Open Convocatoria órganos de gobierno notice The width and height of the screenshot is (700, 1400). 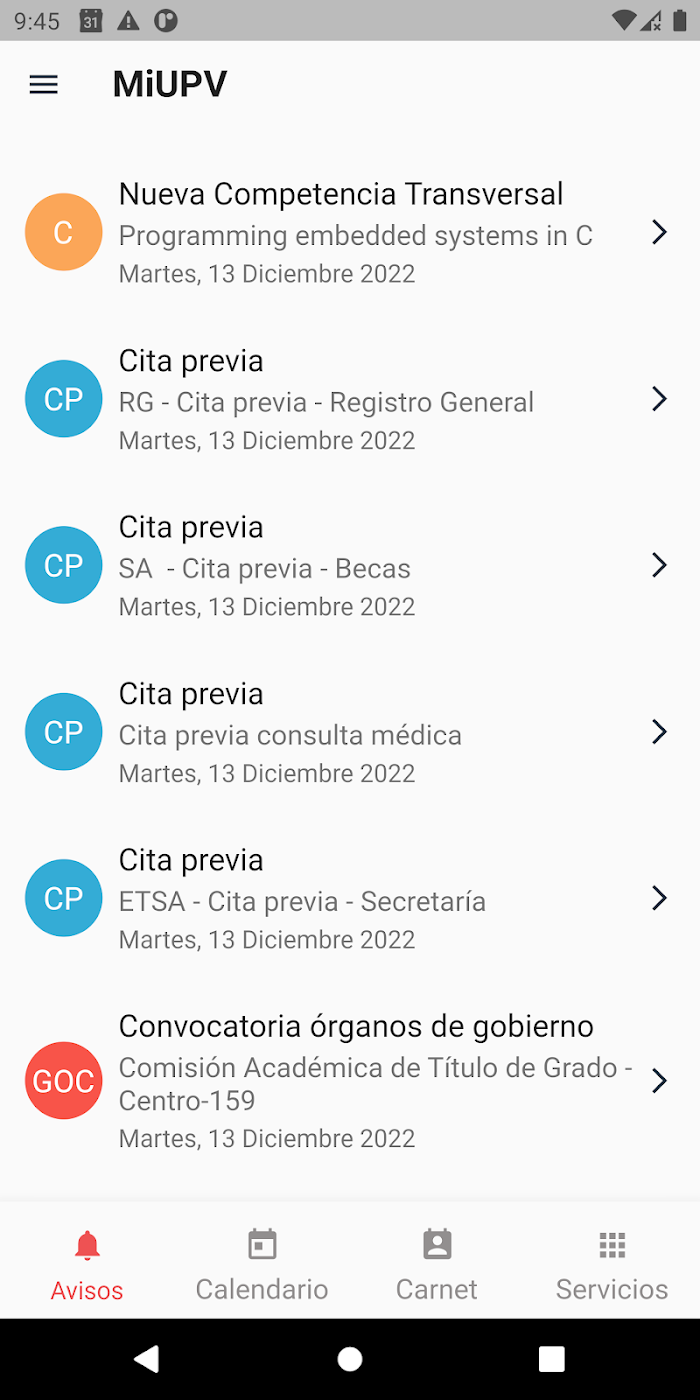pos(350,1081)
